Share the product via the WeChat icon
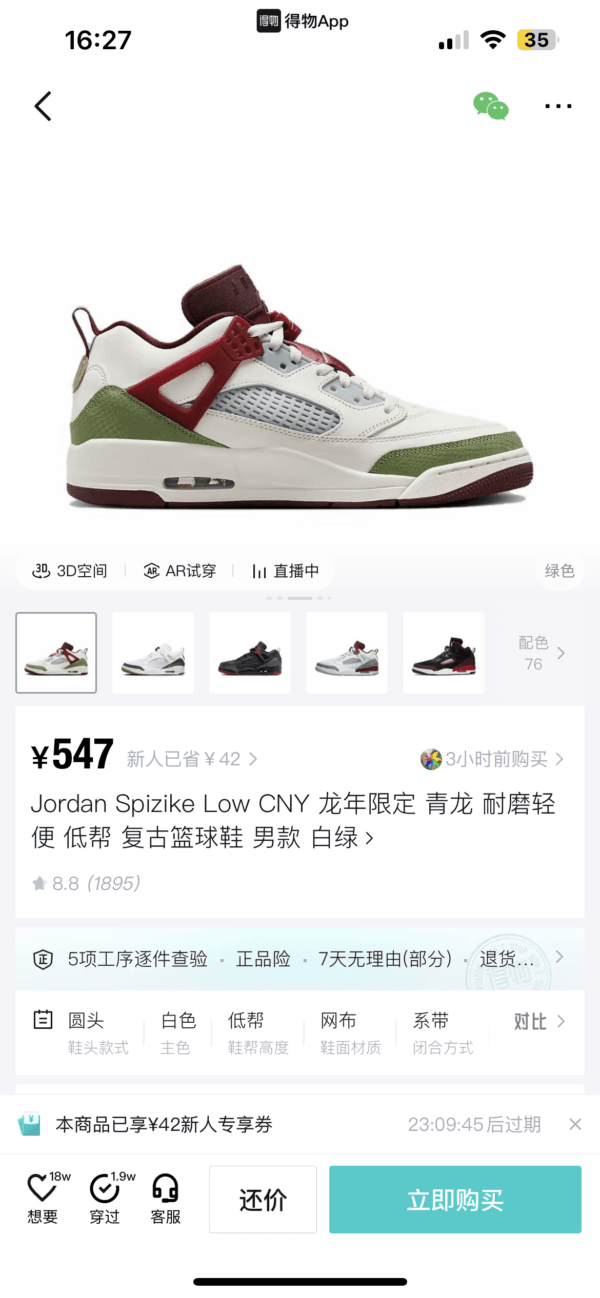 [490, 106]
